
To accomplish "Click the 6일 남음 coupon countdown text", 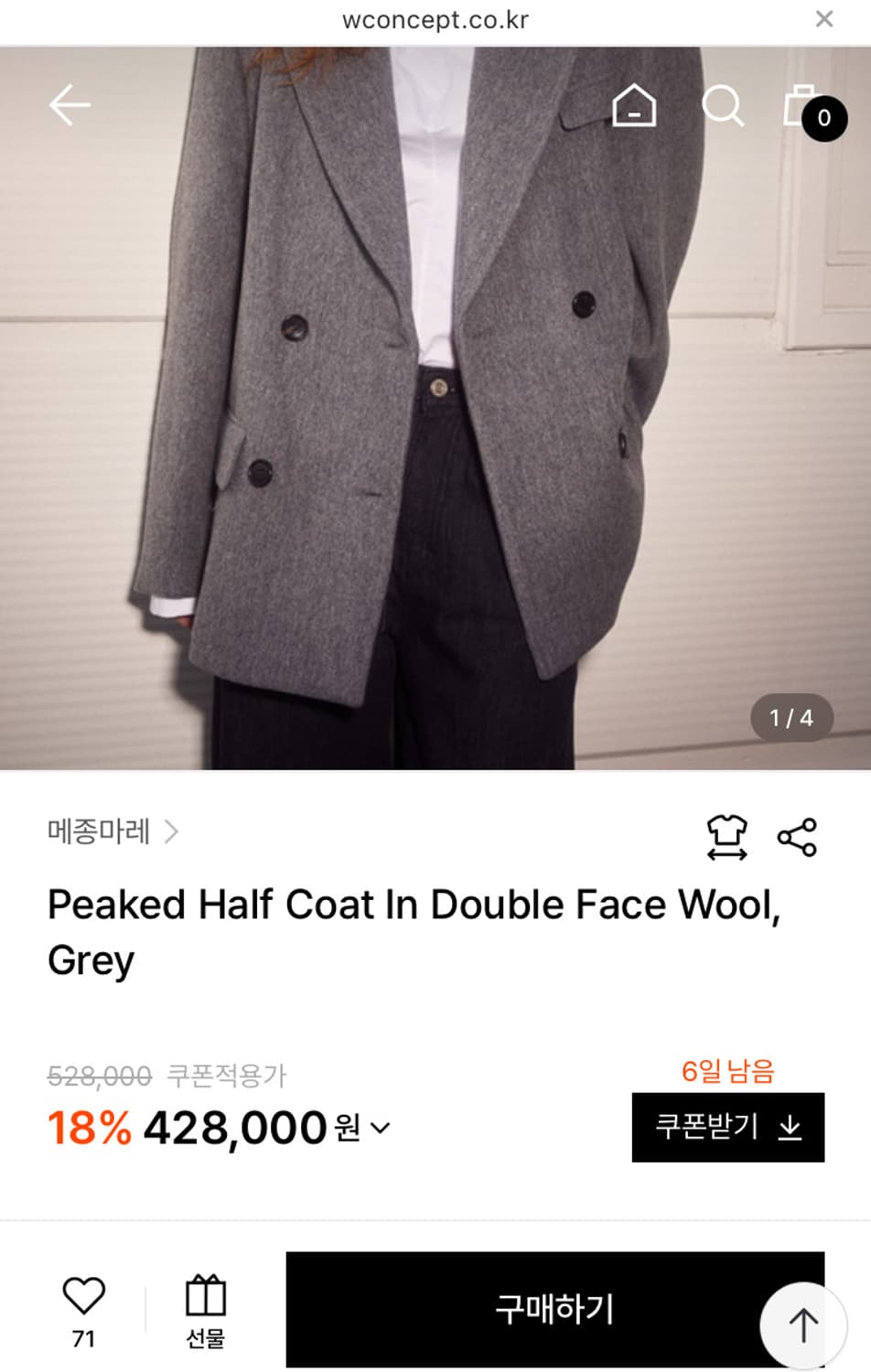I will 728,1070.
